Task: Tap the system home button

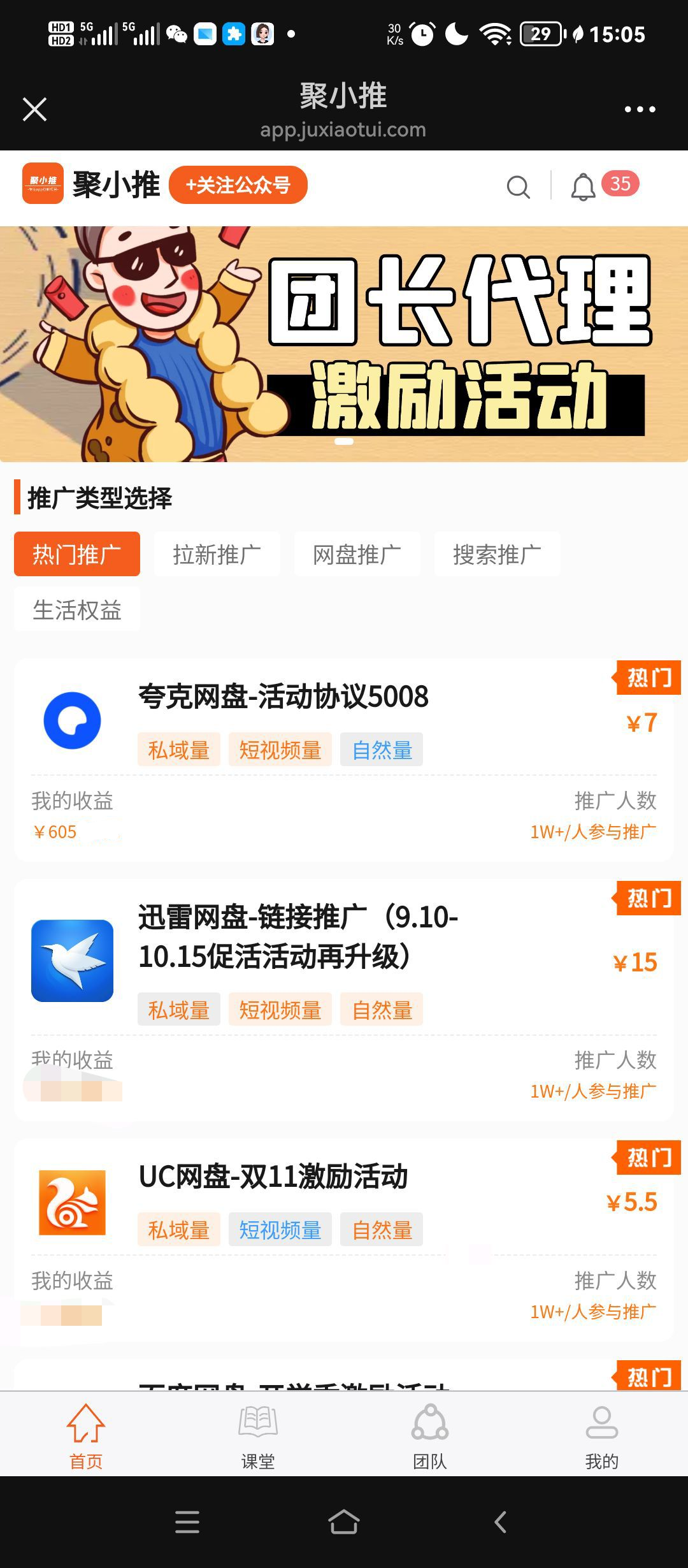Action: [344, 1522]
